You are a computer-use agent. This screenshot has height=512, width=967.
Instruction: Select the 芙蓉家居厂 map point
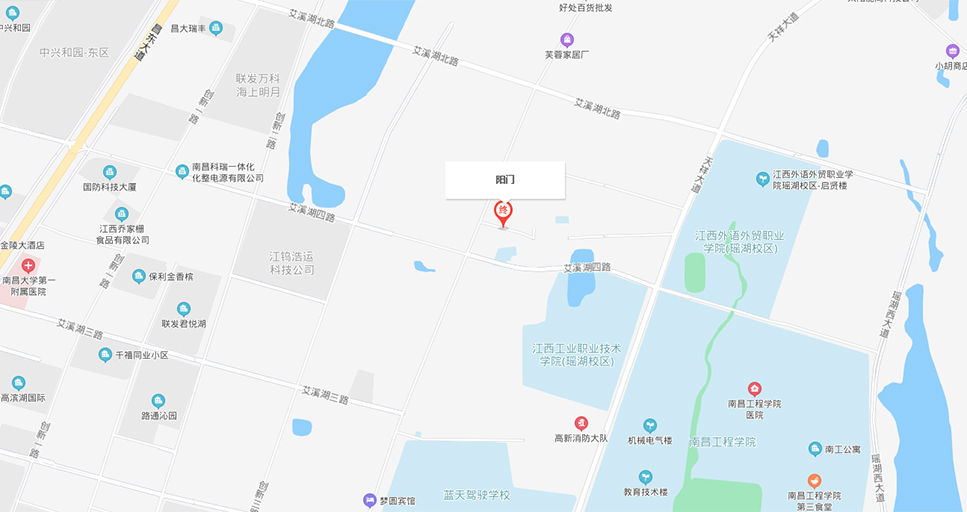[567, 41]
